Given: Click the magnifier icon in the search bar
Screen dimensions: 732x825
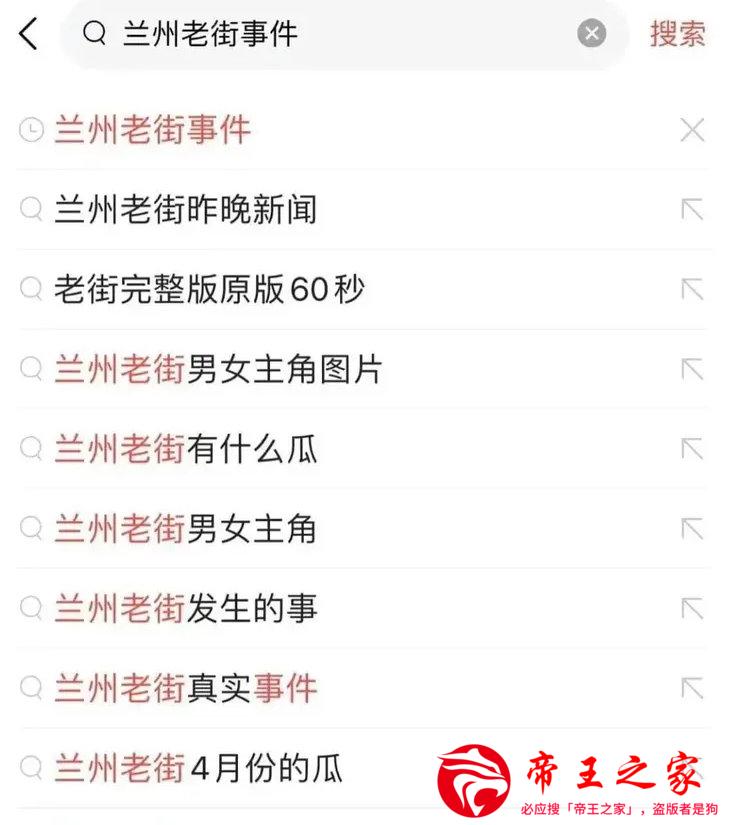Looking at the screenshot, I should click(93, 33).
